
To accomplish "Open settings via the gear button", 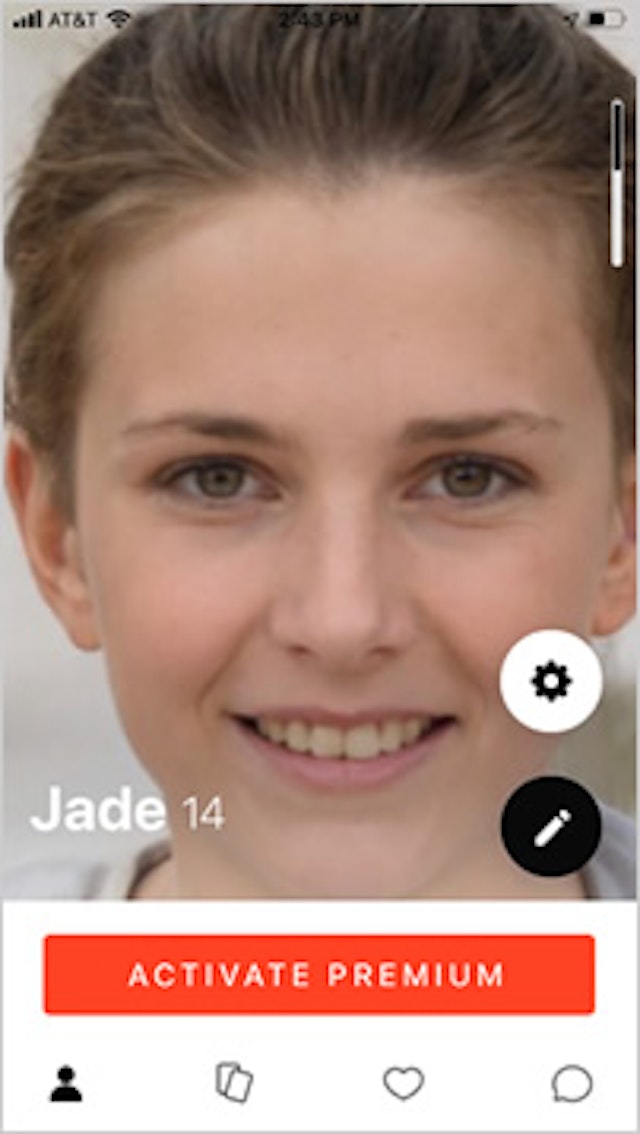I will pos(550,681).
